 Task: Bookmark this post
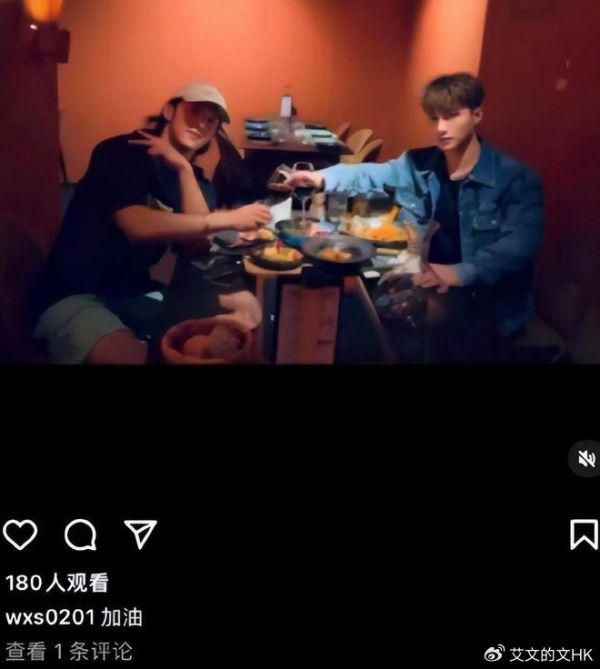[x=583, y=534]
